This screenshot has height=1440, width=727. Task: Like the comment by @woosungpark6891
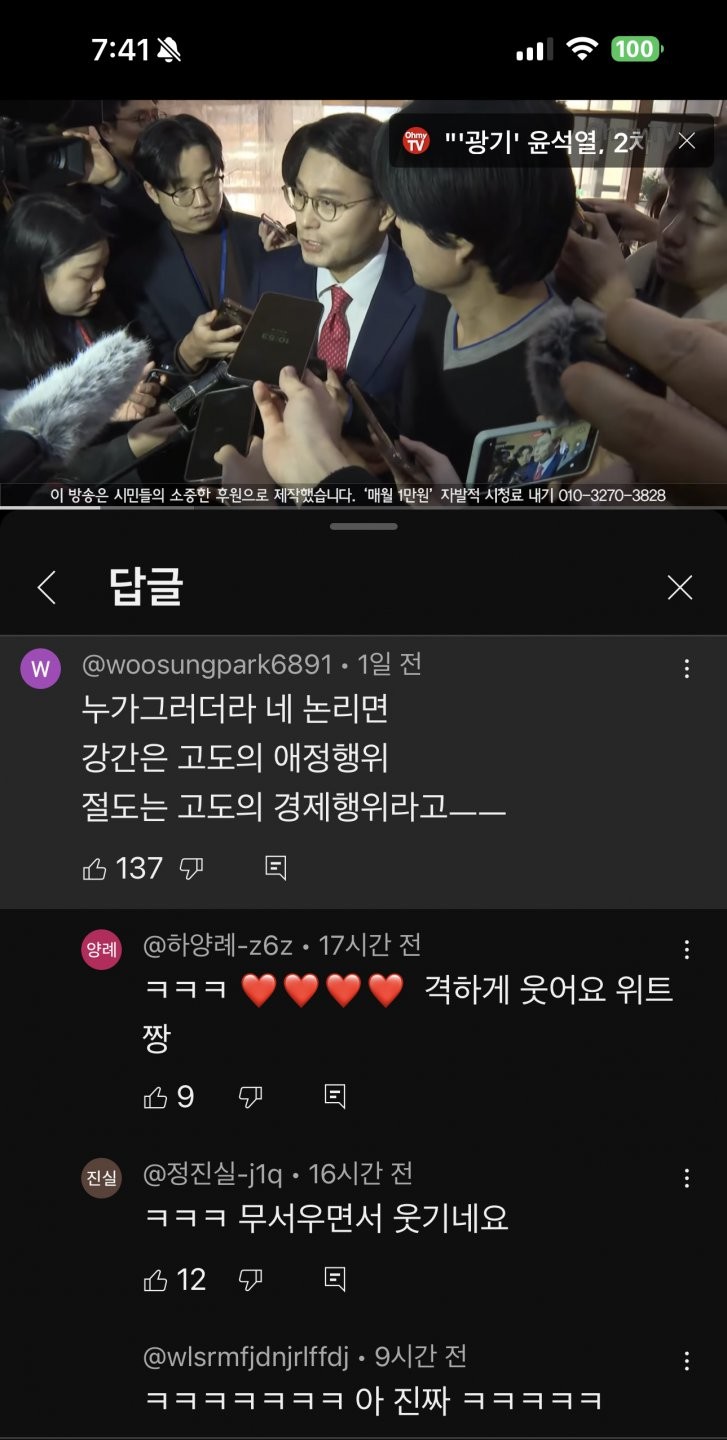pos(95,868)
